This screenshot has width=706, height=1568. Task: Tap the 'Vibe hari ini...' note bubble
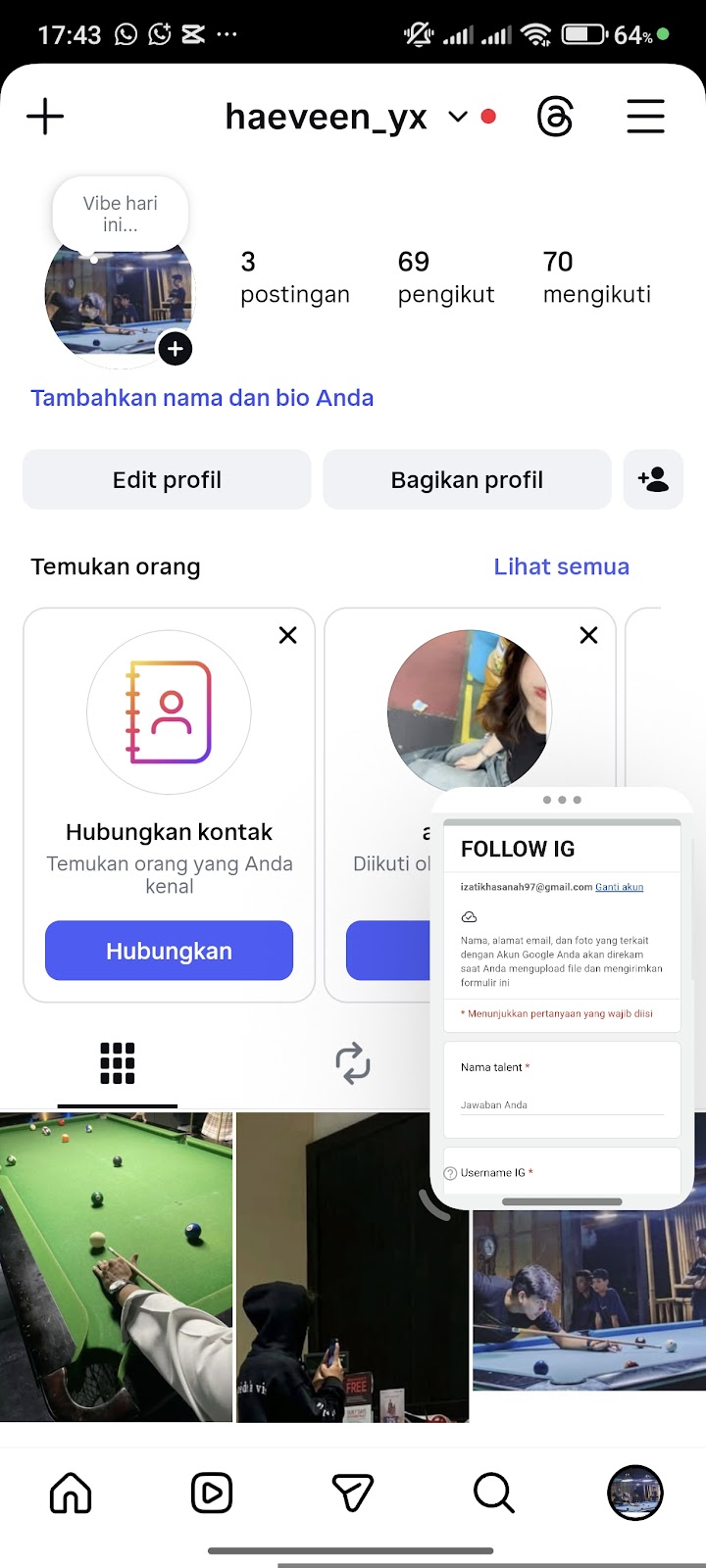120,213
